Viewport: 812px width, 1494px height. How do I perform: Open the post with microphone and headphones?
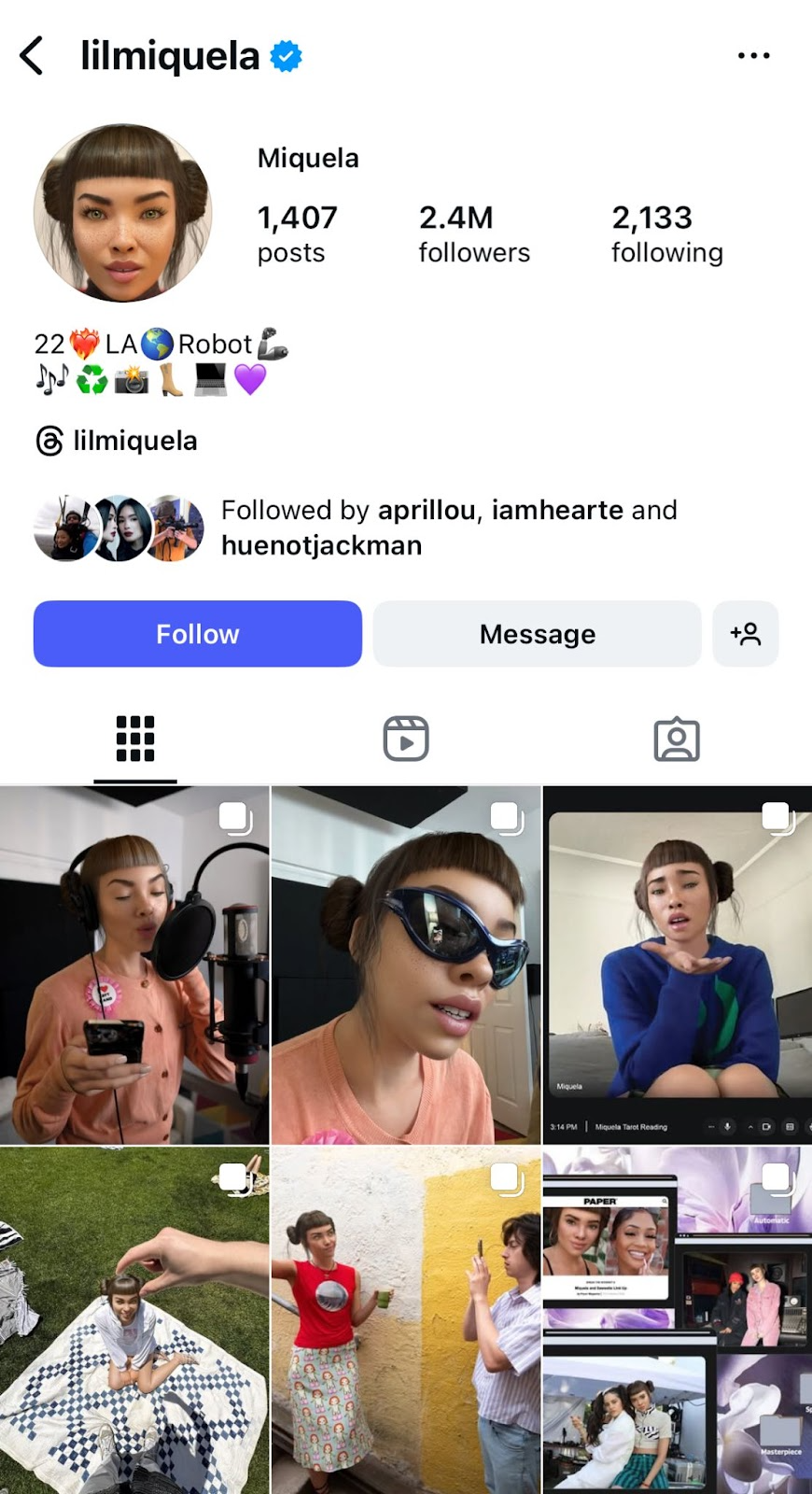coord(134,965)
